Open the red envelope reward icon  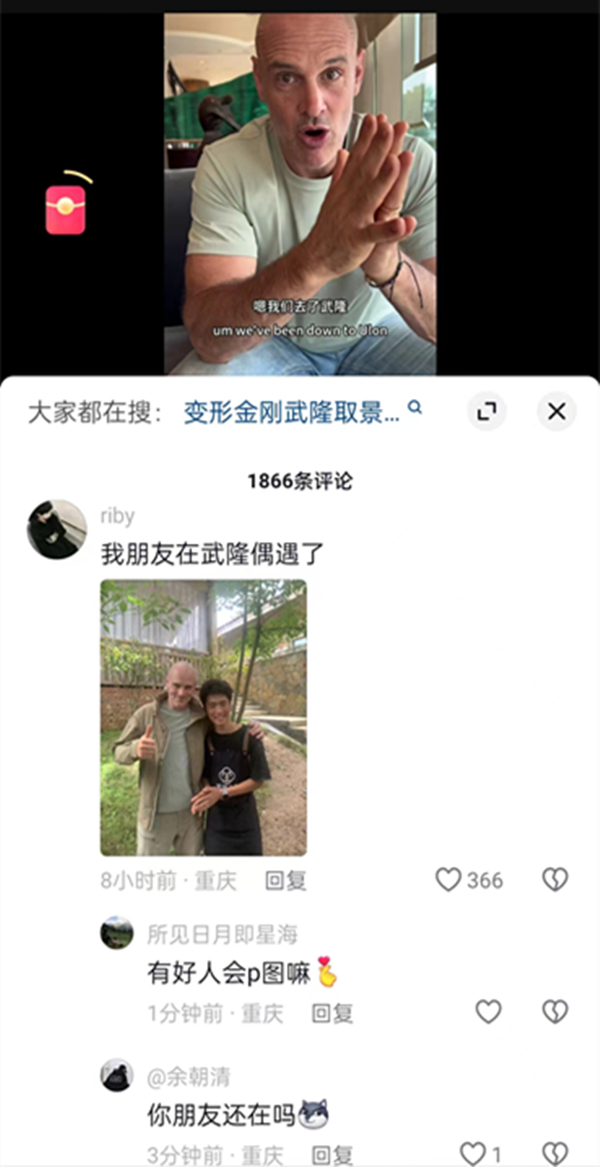[65, 209]
